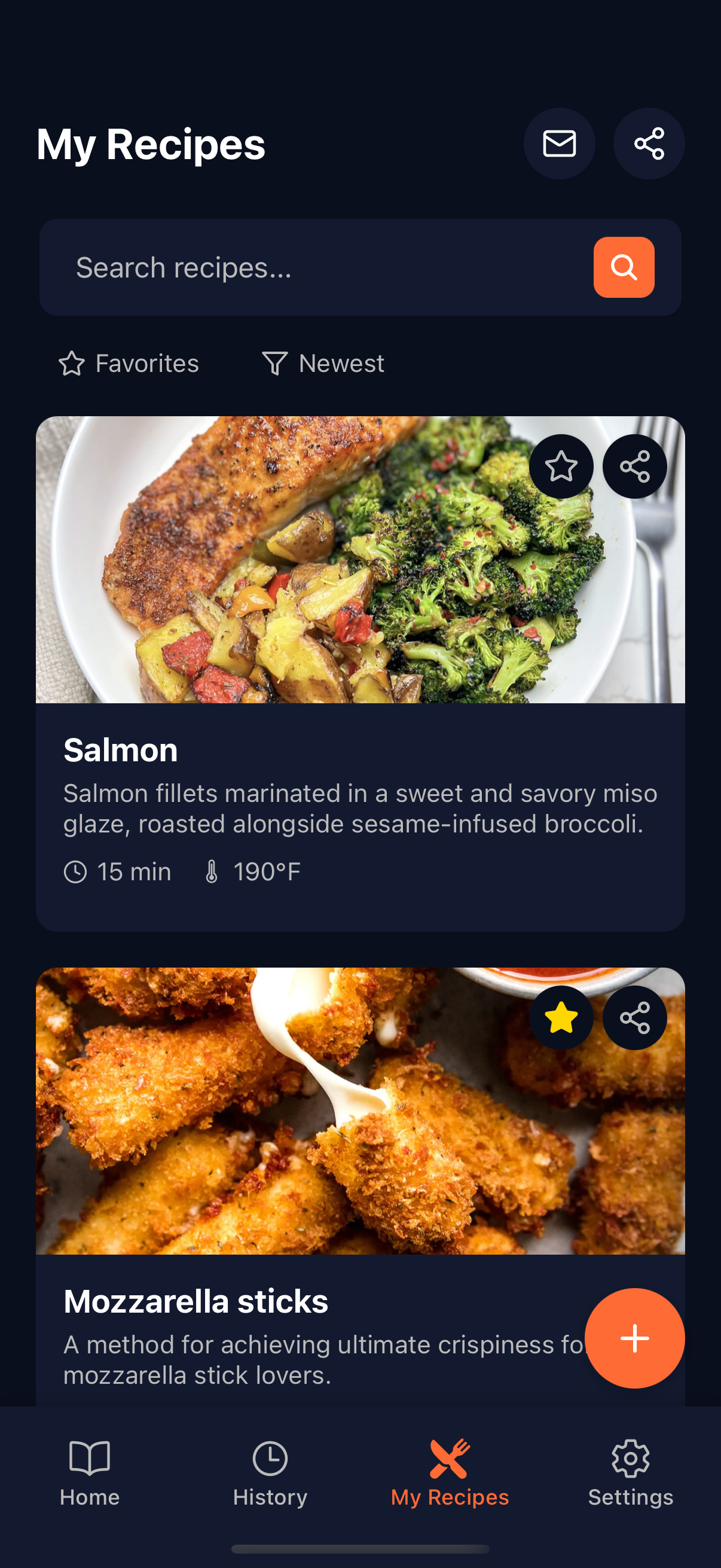Tap the orange search button
This screenshot has width=721, height=1568.
tap(624, 267)
